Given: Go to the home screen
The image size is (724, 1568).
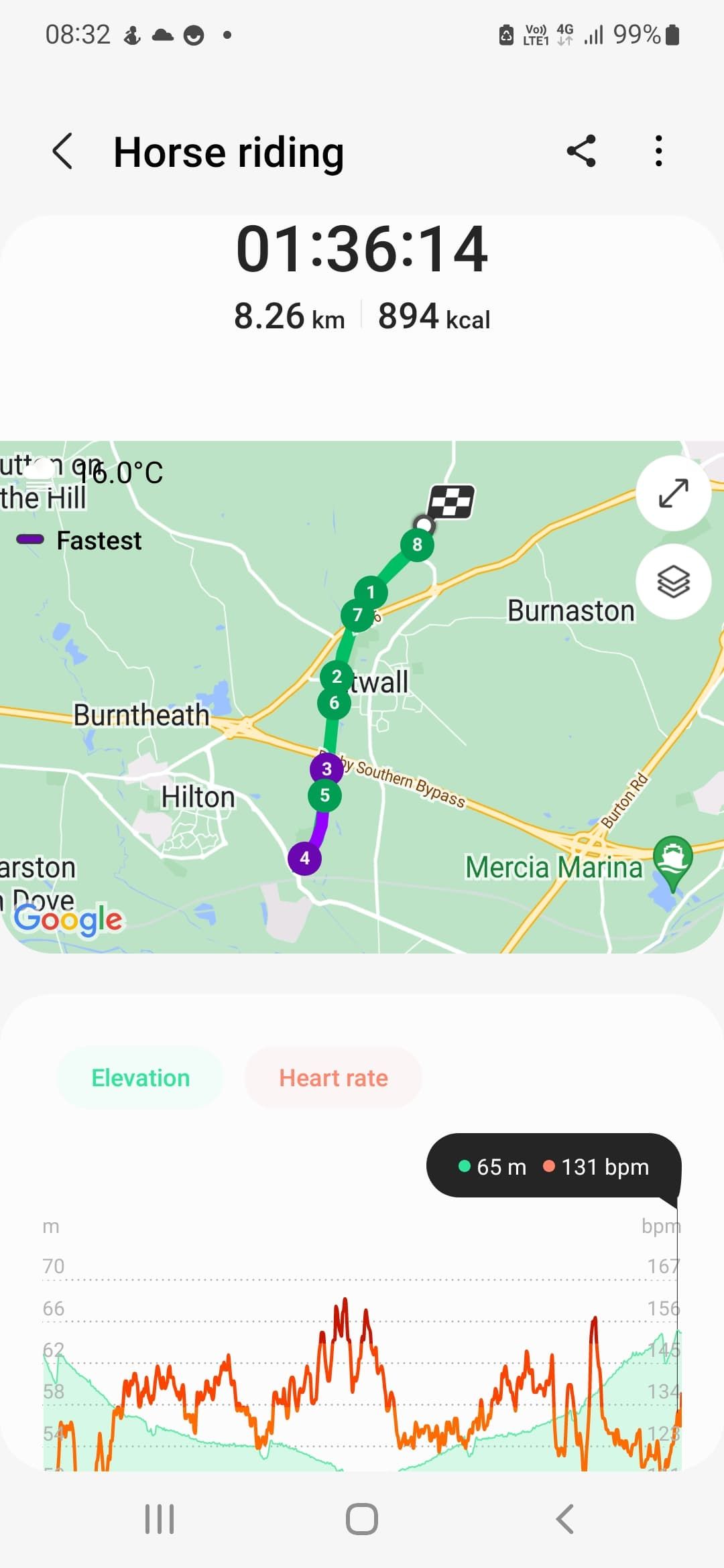Looking at the screenshot, I should 362,1518.
